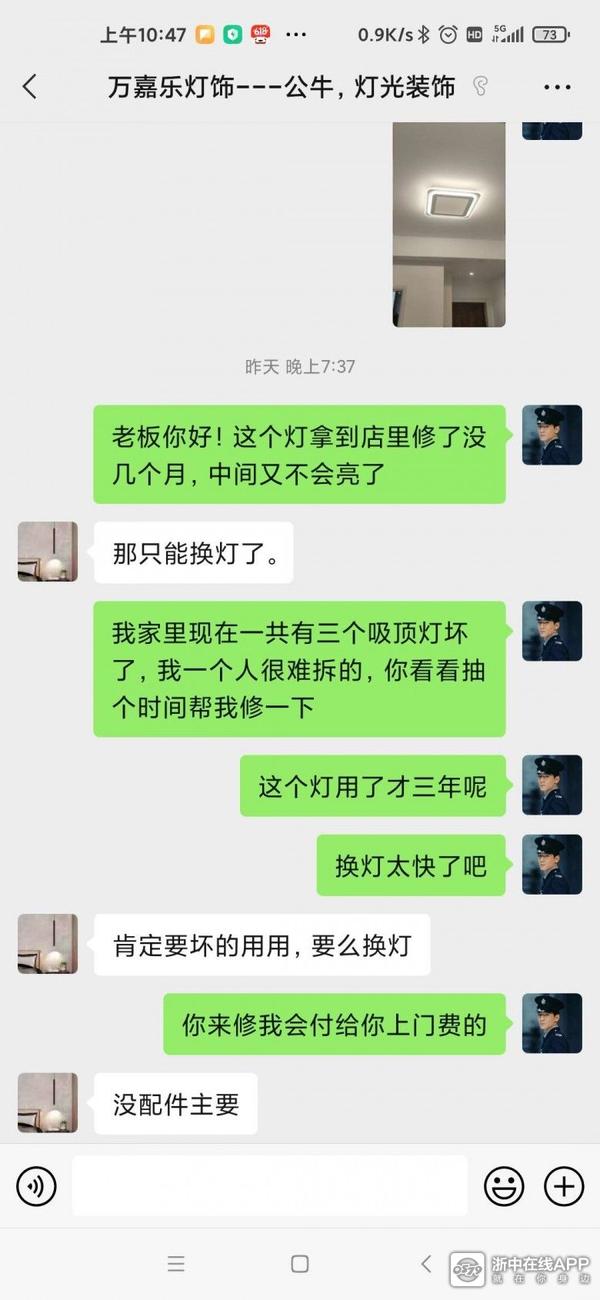
Task: Tap the system home button
Action: click(299, 1263)
